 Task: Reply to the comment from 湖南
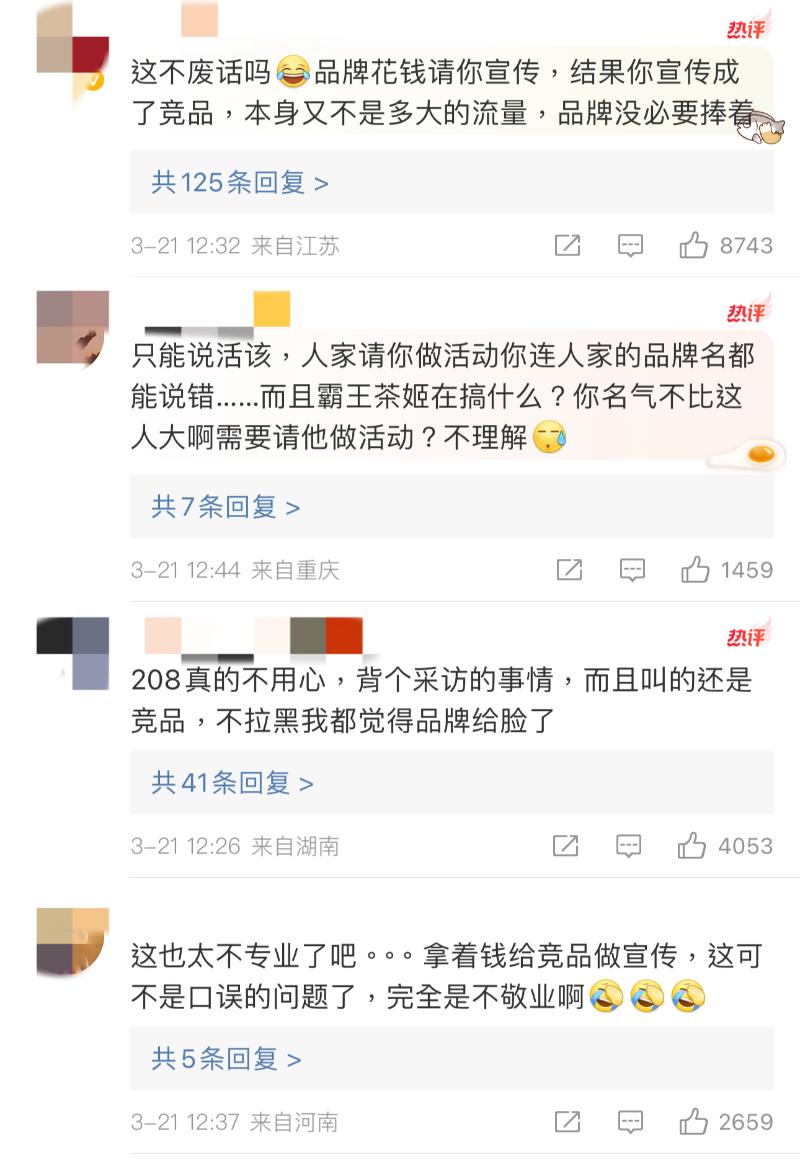pyautogui.click(x=628, y=846)
